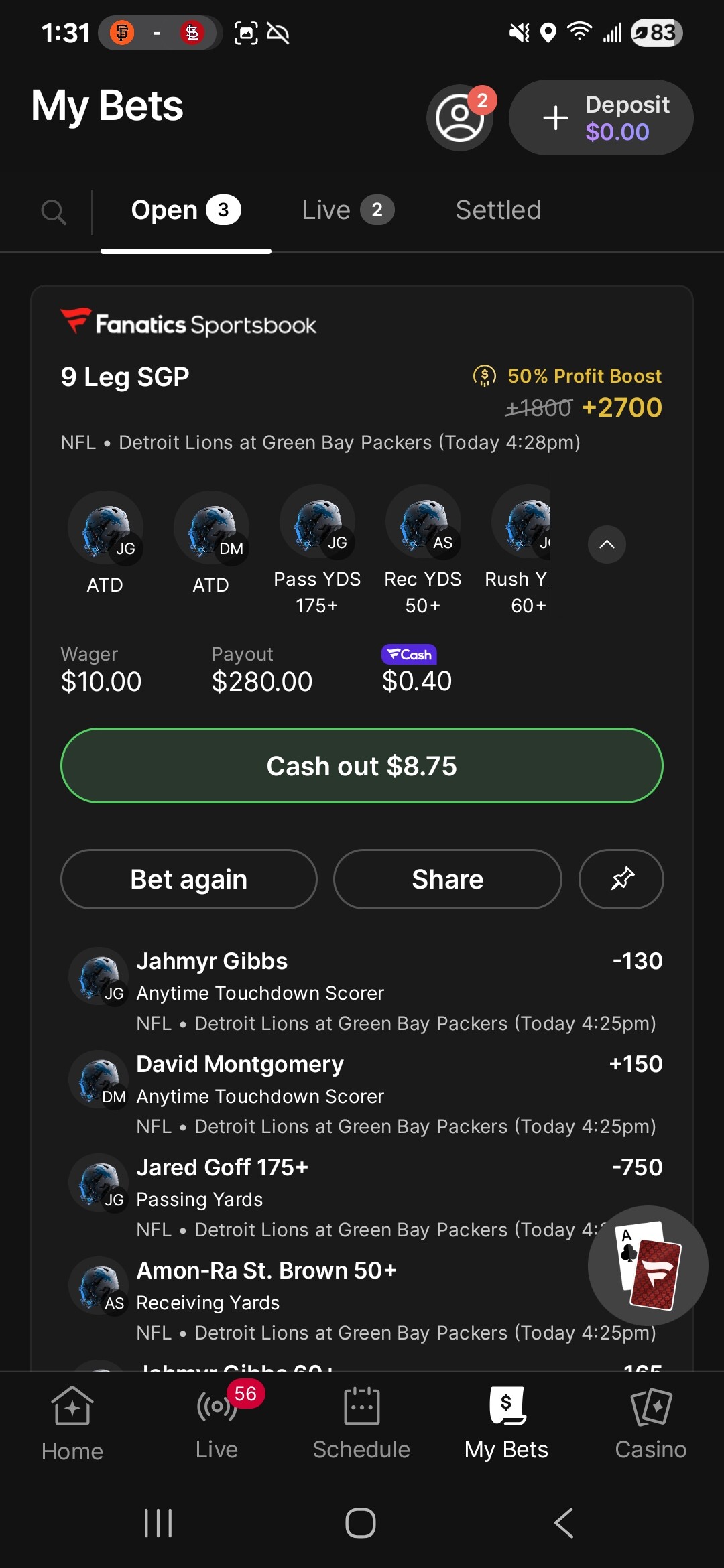Share this bet slip
Viewport: 724px width, 1568px height.
[x=447, y=879]
